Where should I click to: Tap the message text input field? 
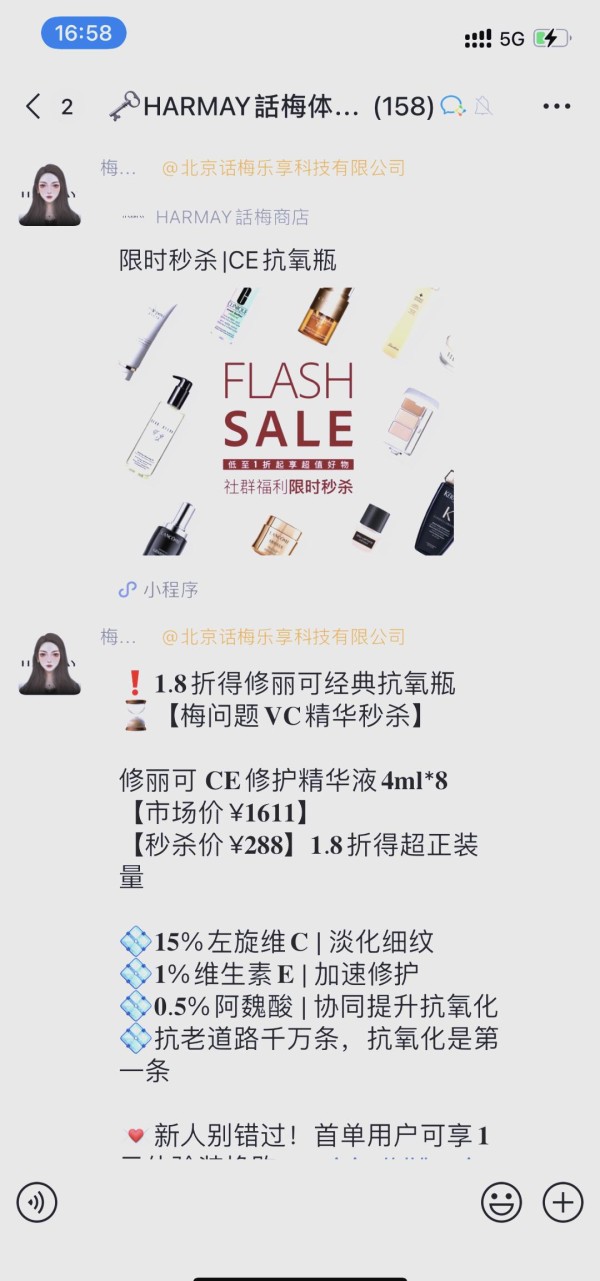tap(270, 1202)
